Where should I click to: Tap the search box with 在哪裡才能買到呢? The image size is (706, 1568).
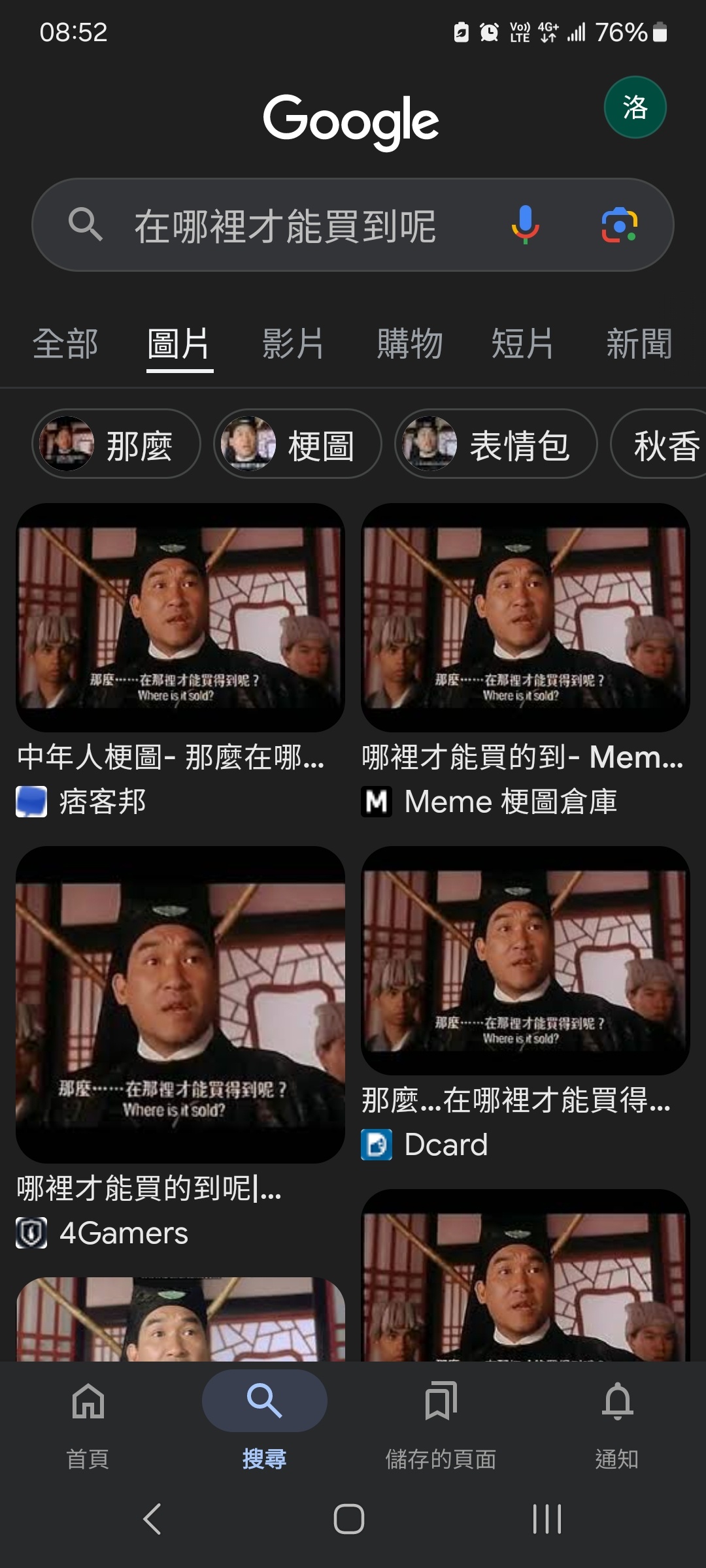tap(285, 226)
